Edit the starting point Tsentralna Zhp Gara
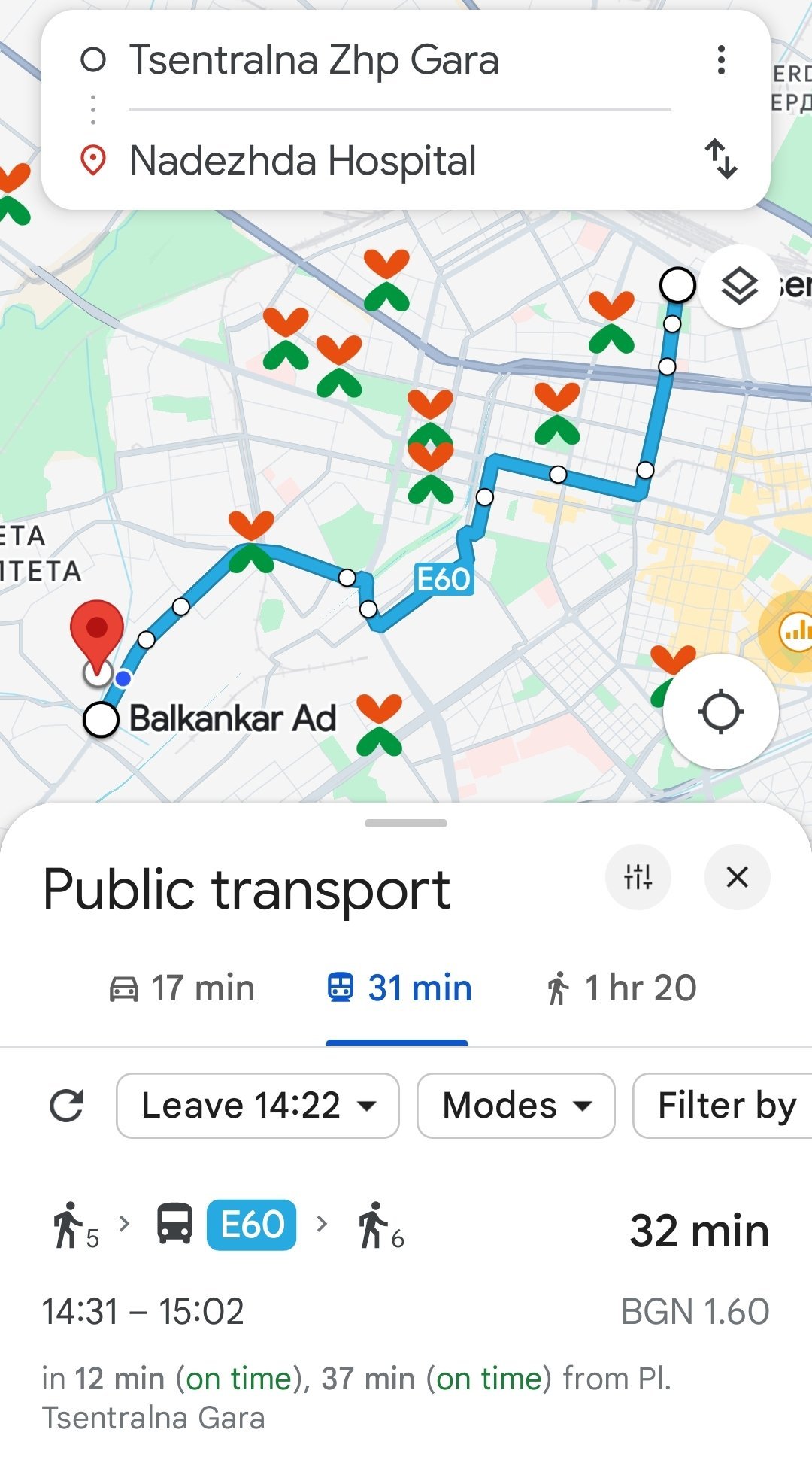 click(x=314, y=60)
